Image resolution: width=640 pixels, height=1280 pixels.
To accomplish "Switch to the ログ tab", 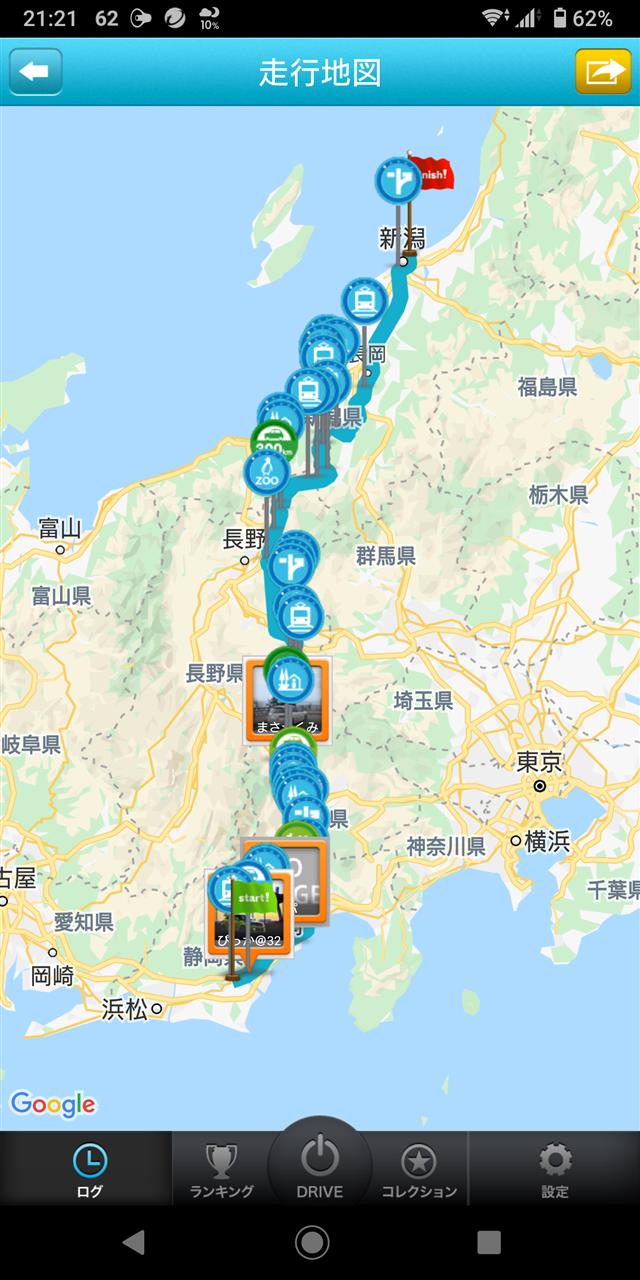I will pyautogui.click(x=89, y=1170).
